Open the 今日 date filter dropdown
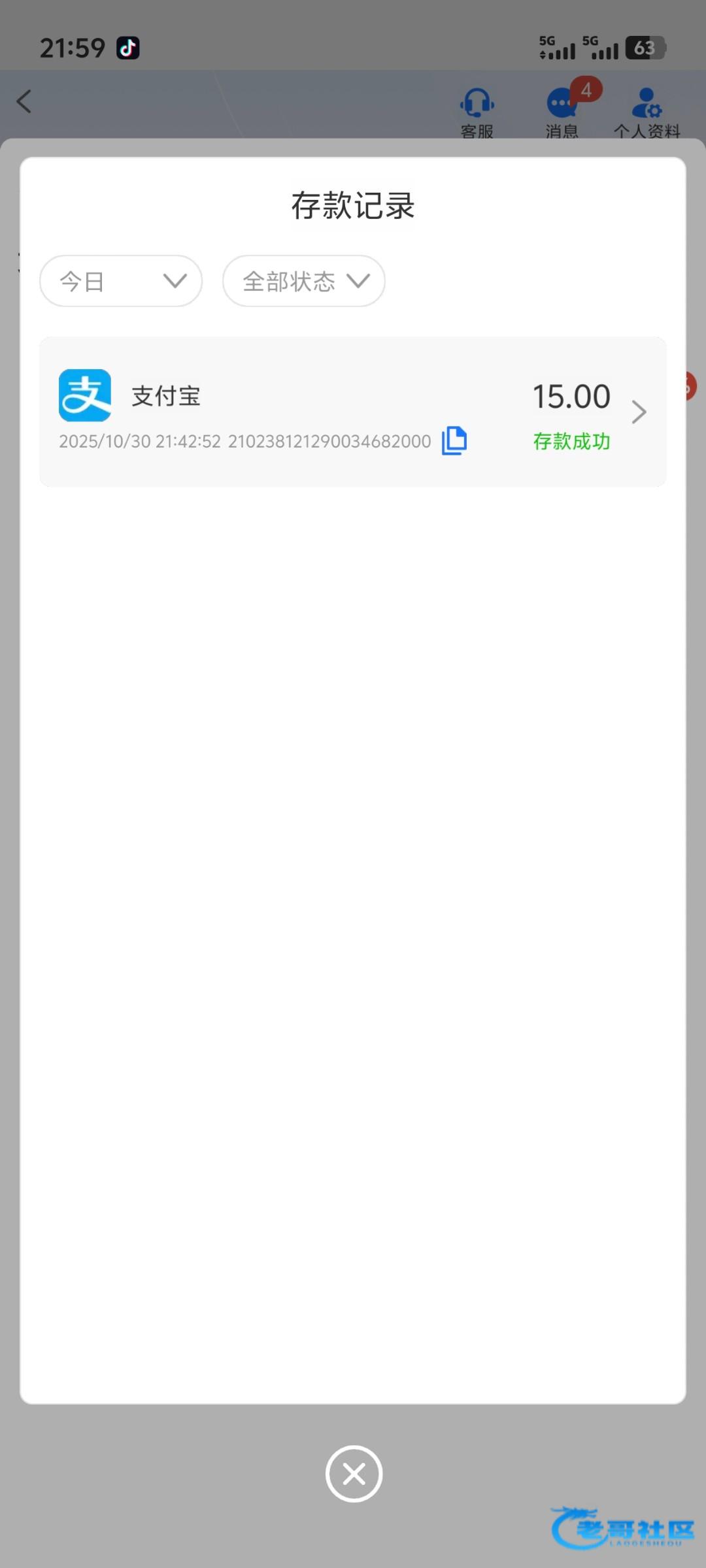706x1568 pixels. pos(121,281)
